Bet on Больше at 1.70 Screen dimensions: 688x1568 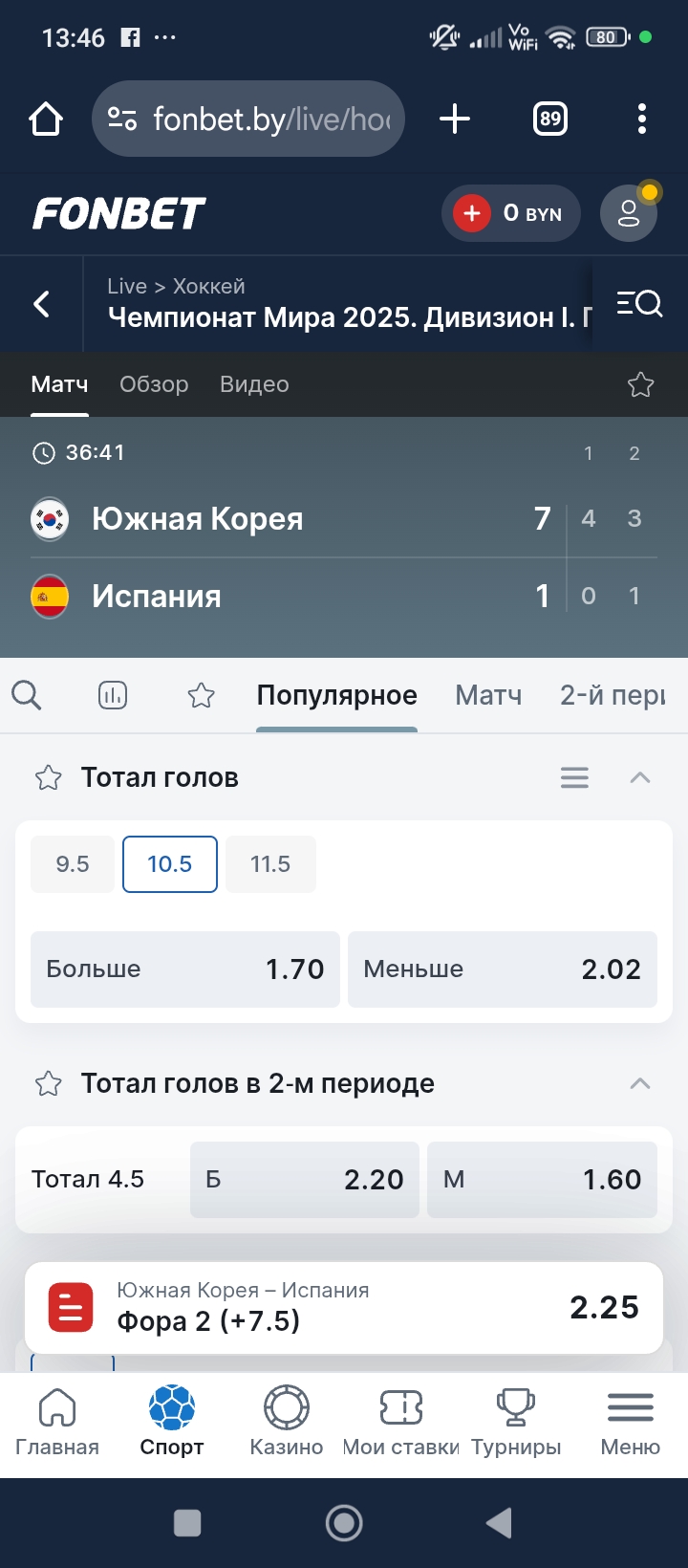[185, 969]
